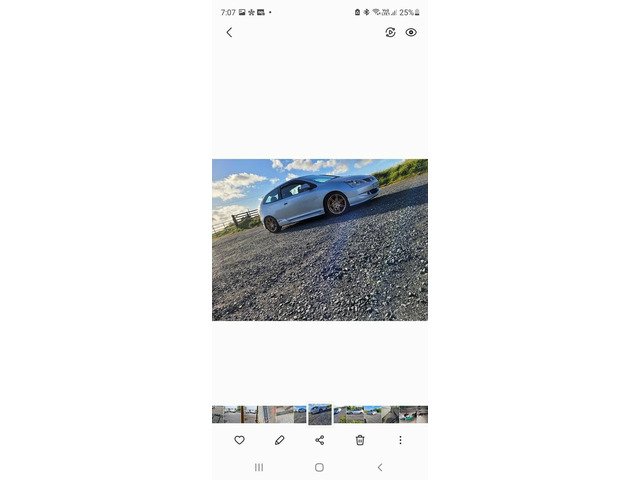Tap the remaster icon in the top bar
Screen dimensions: 640x480
coord(390,32)
